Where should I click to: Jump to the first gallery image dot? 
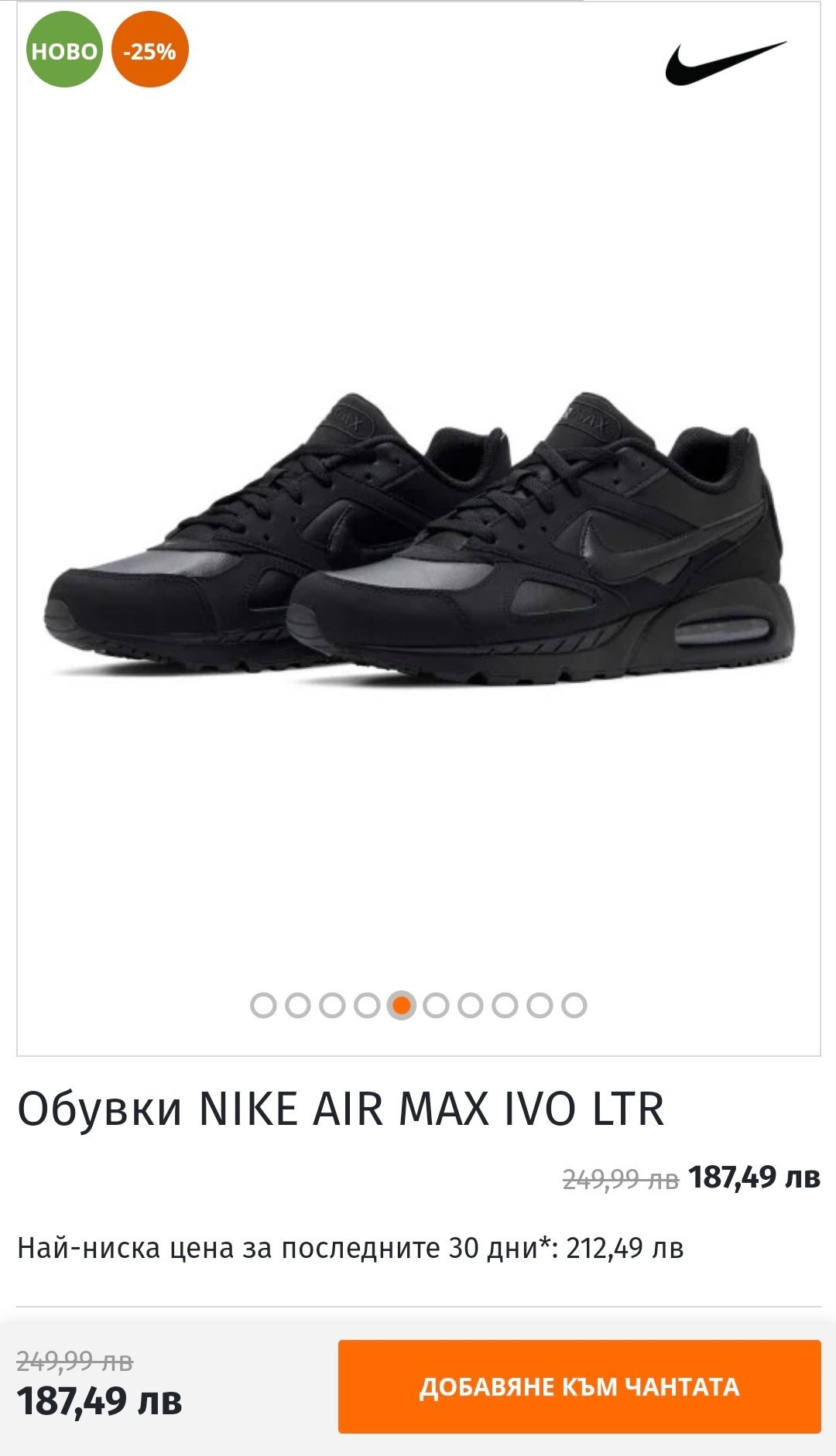[x=263, y=1005]
